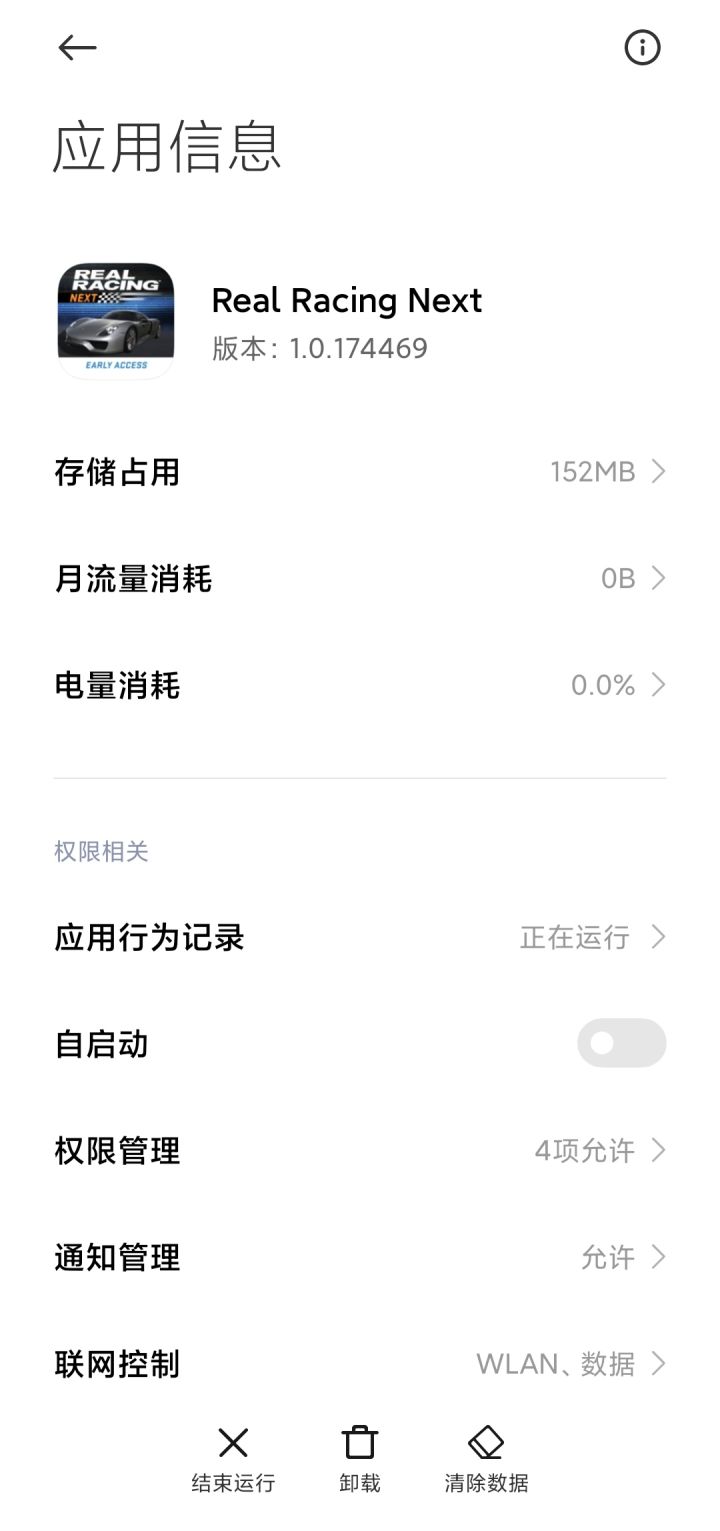
Task: View 月流量消耗 data usage
Action: (360, 579)
